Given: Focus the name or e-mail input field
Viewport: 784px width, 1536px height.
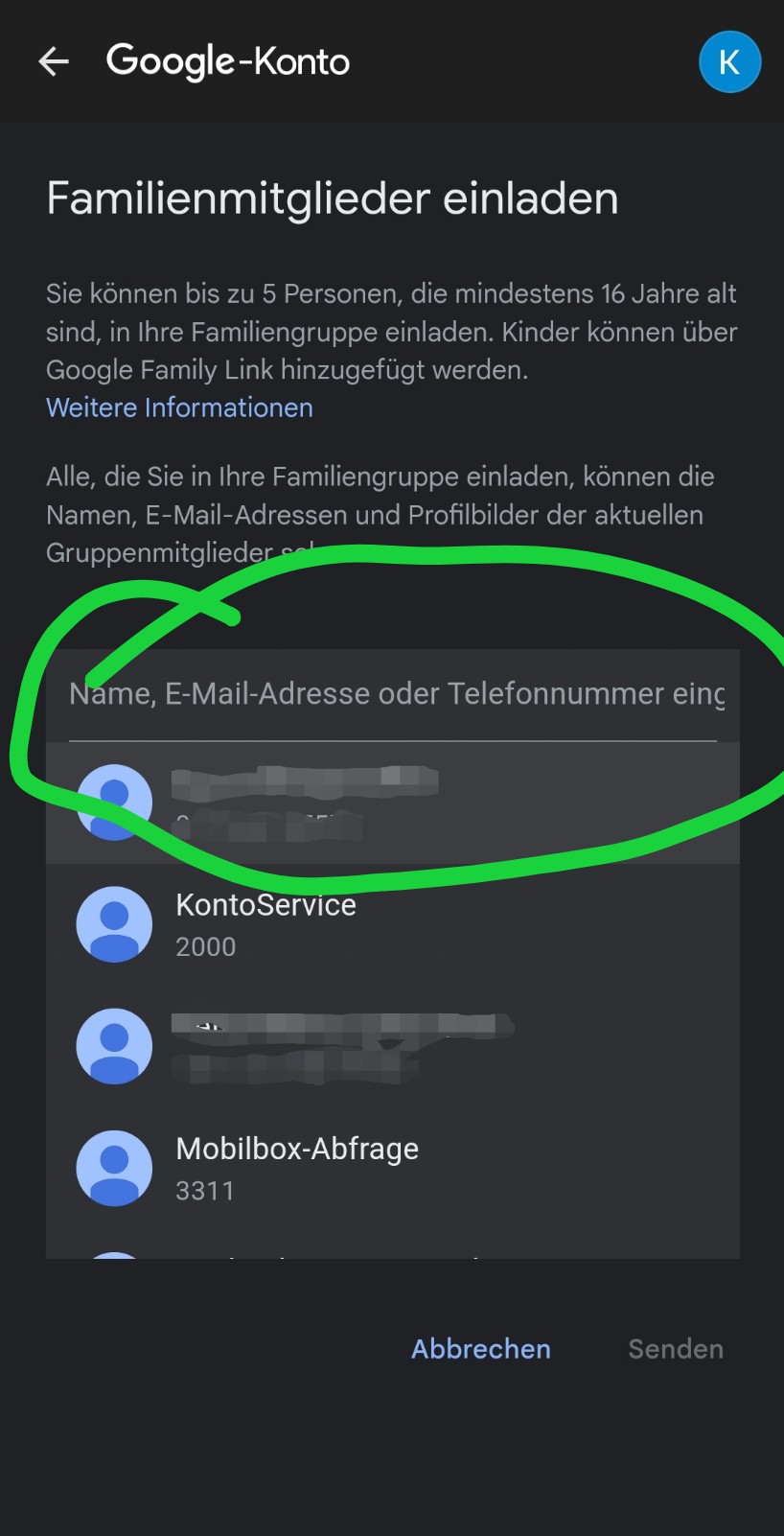Looking at the screenshot, I should (x=393, y=694).
